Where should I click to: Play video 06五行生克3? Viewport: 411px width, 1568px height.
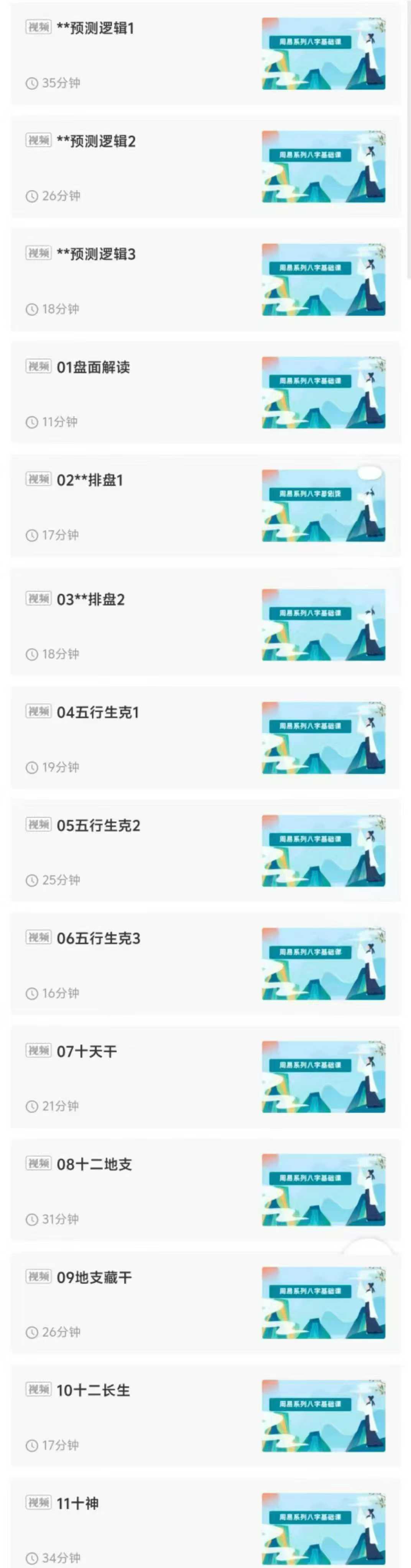[98, 938]
